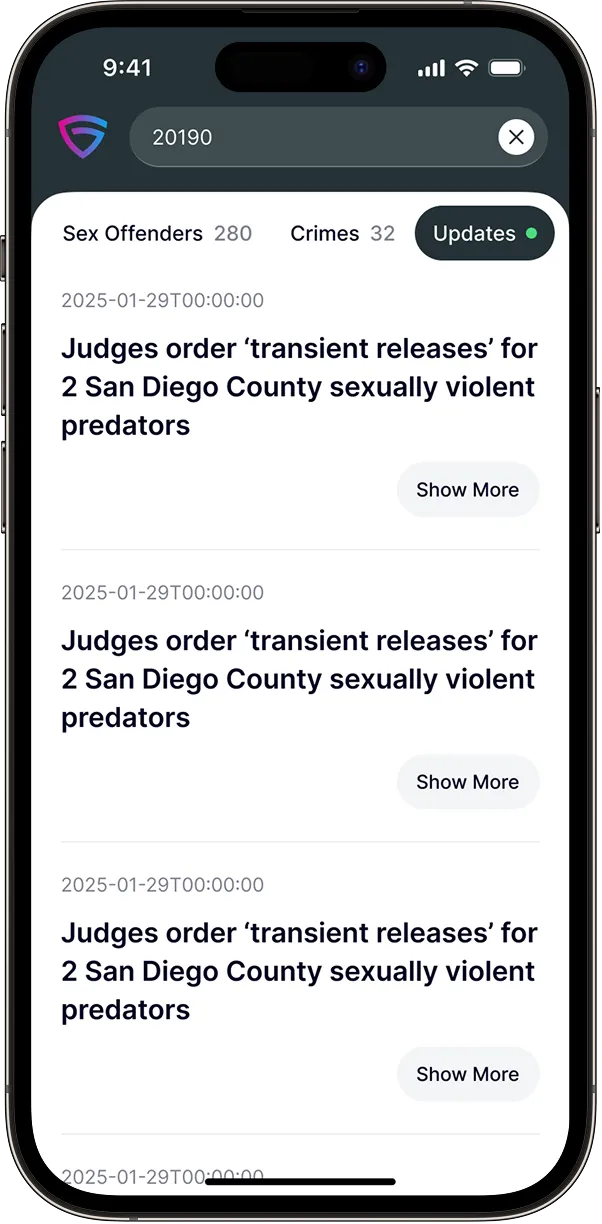This screenshot has width=602, height=1224.
Task: Tap the search field containing 20190
Action: [310, 137]
